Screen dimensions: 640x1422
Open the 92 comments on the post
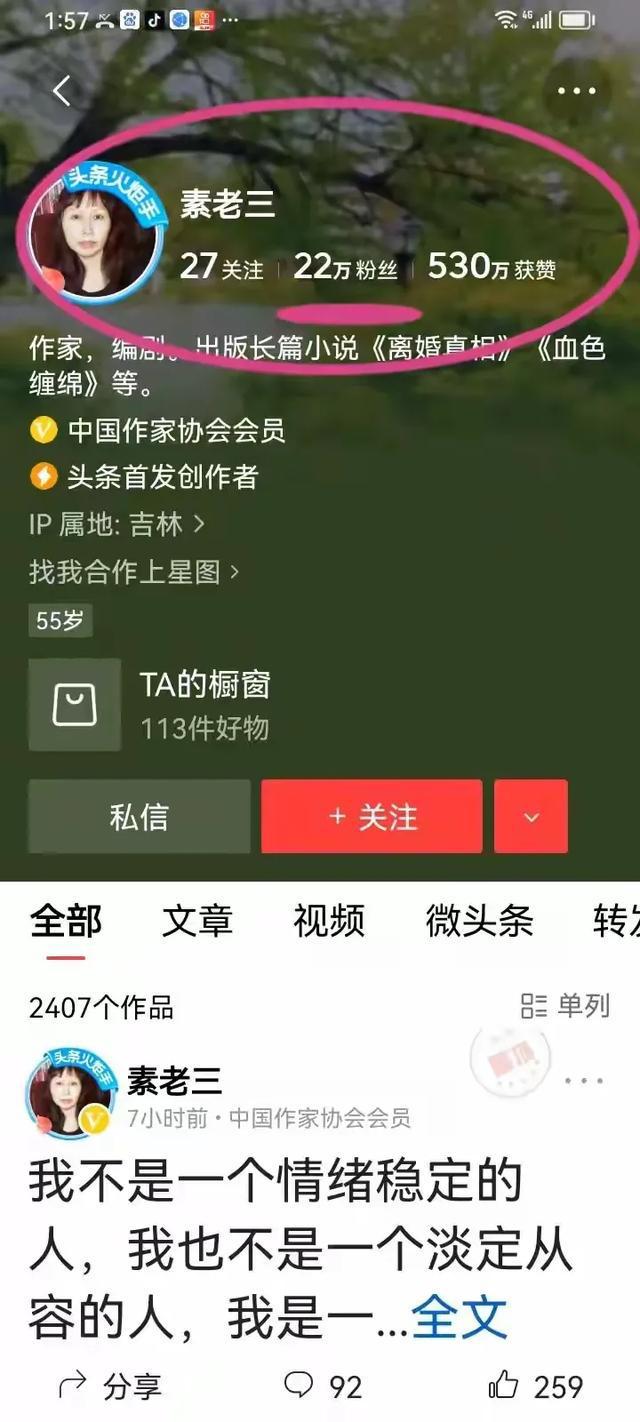coord(323,1386)
